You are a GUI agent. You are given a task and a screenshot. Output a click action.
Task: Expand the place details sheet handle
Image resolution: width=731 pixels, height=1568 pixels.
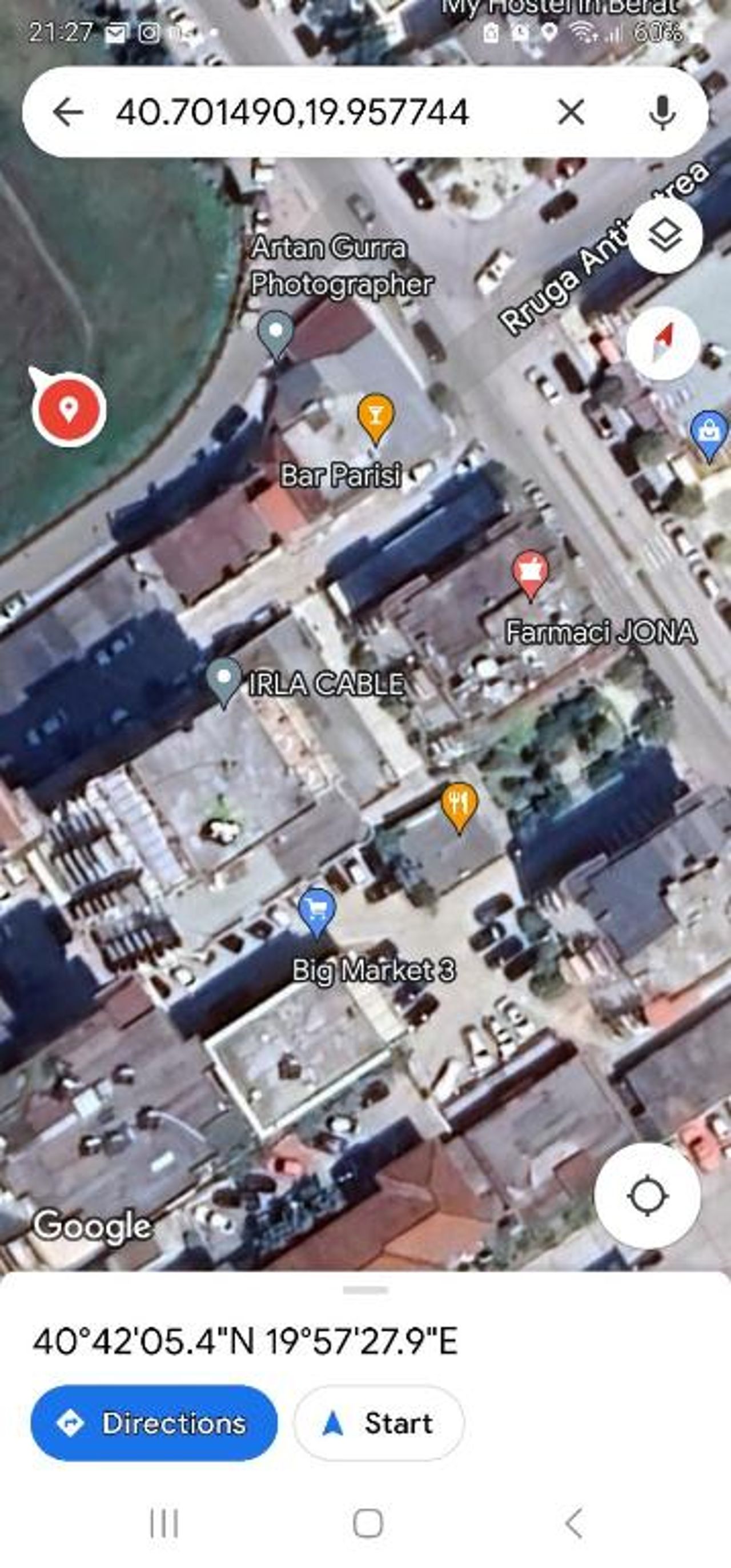coord(365,1289)
